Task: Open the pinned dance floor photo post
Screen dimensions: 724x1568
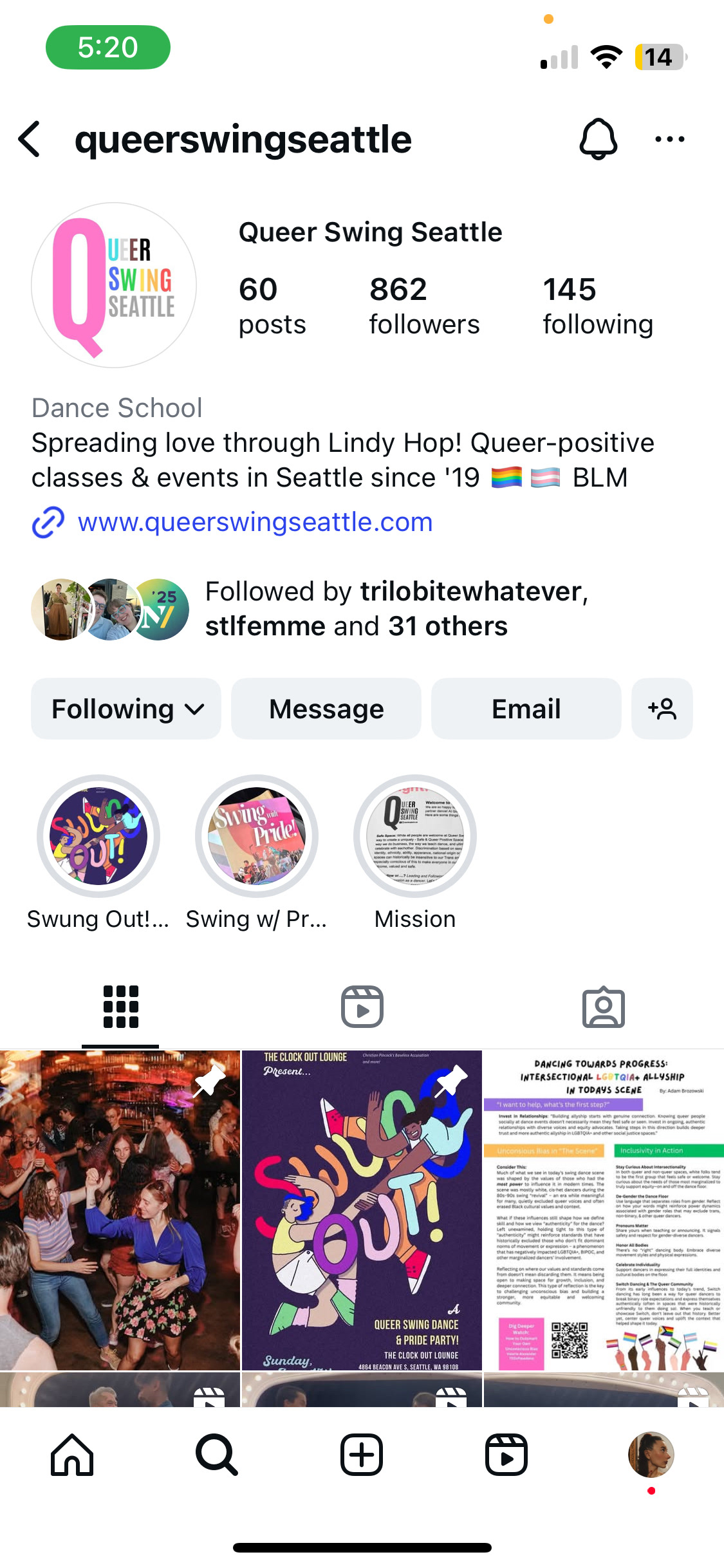Action: (120, 1210)
